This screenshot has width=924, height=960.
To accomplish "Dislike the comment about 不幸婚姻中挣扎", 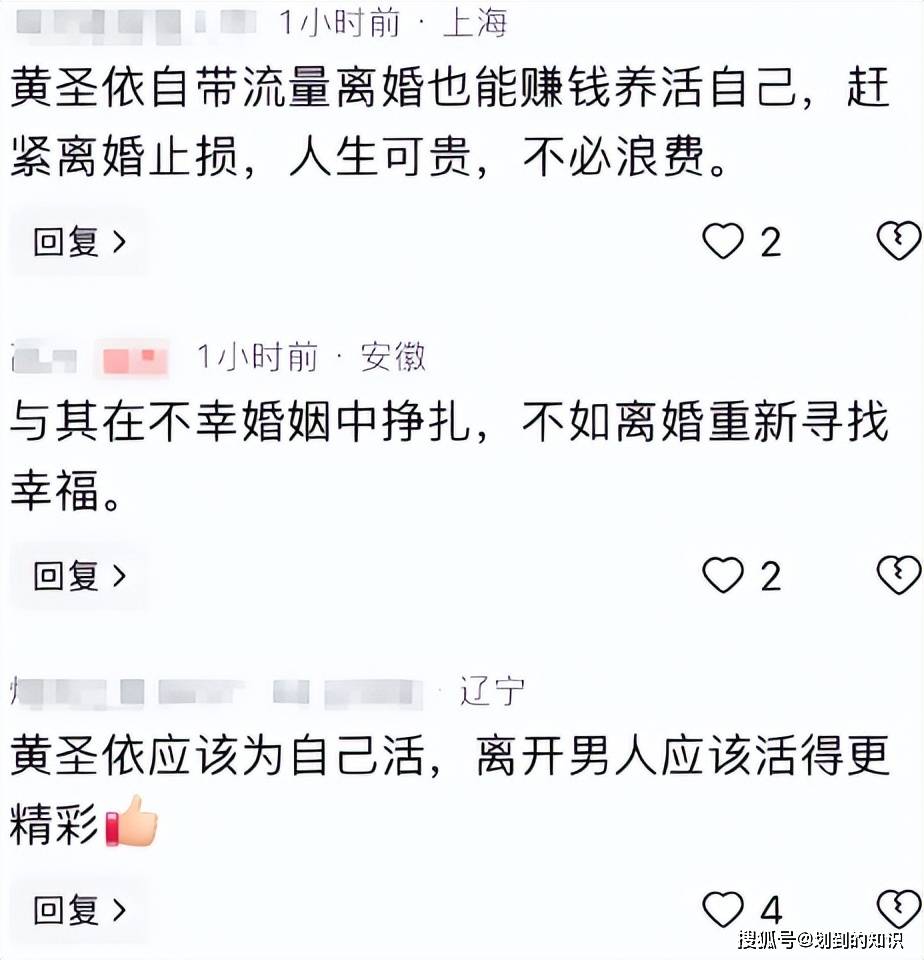I will [x=897, y=575].
